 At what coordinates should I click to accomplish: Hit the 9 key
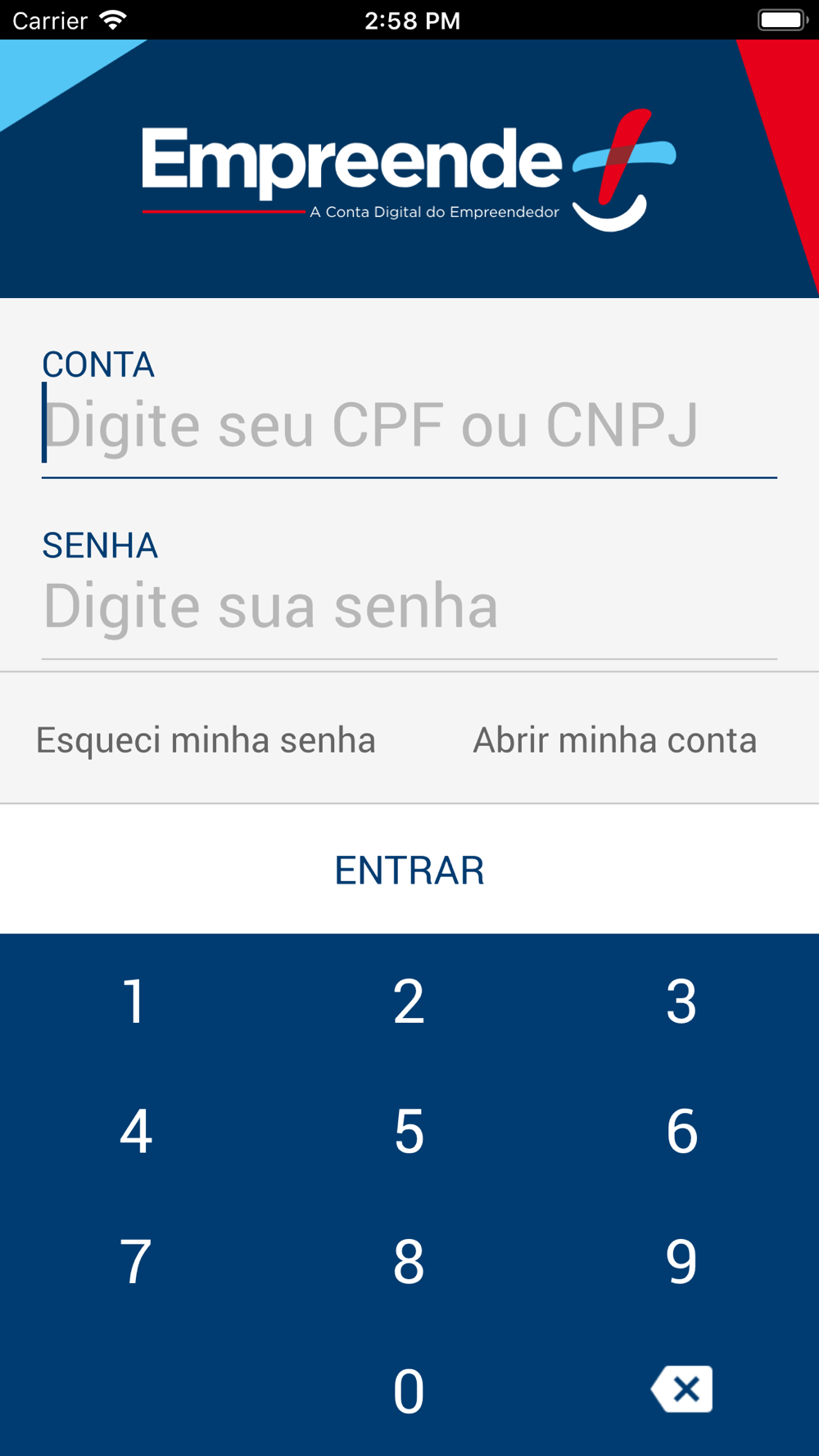pos(682,1261)
